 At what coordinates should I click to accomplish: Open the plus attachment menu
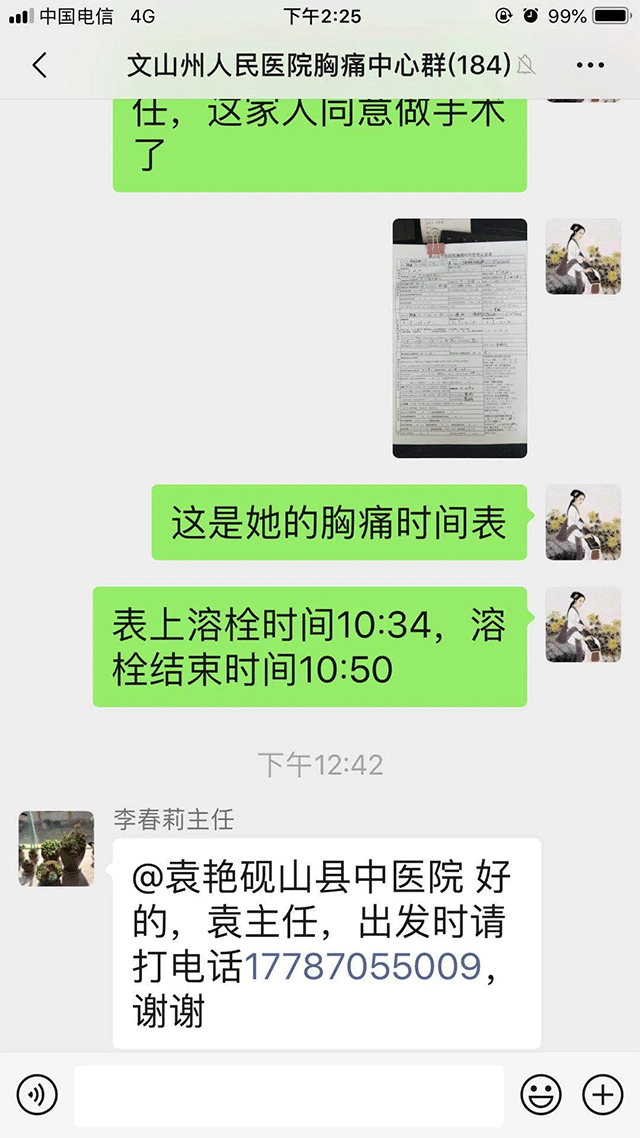pos(603,1094)
